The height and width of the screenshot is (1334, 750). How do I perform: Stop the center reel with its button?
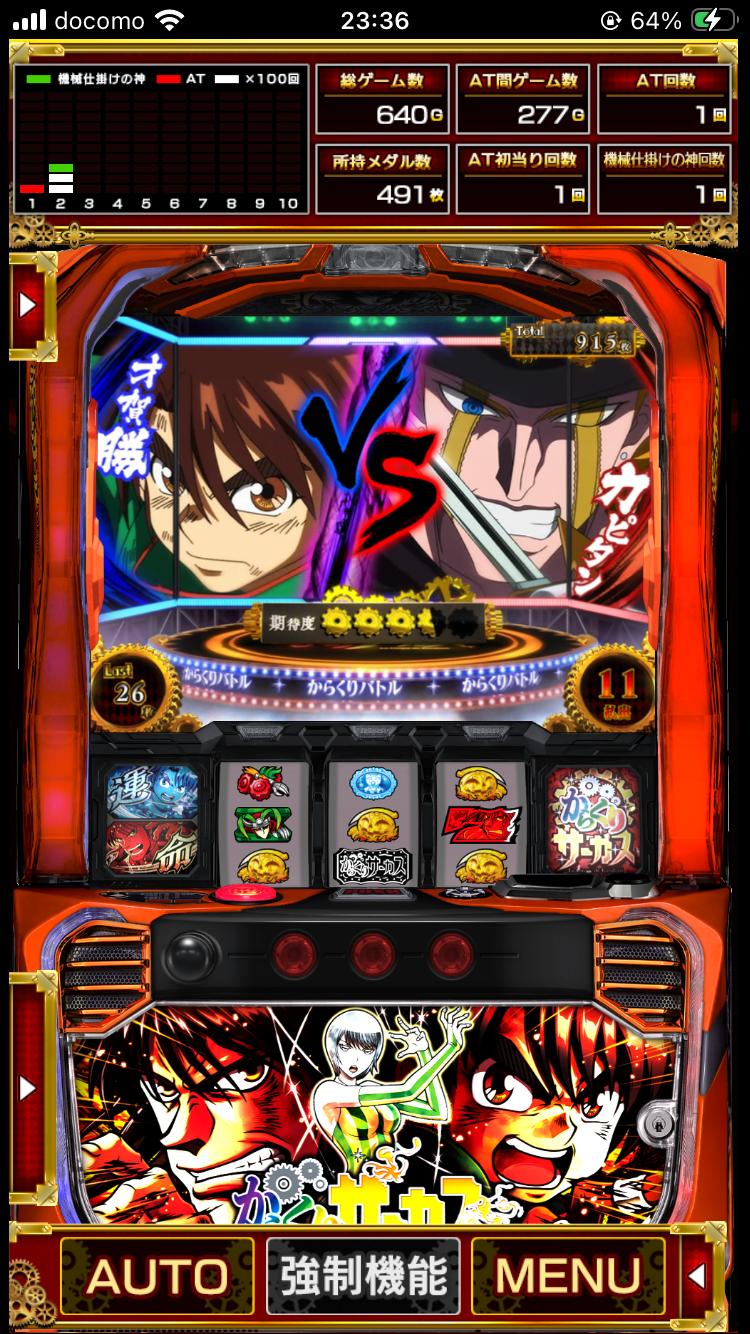pyautogui.click(x=372, y=955)
